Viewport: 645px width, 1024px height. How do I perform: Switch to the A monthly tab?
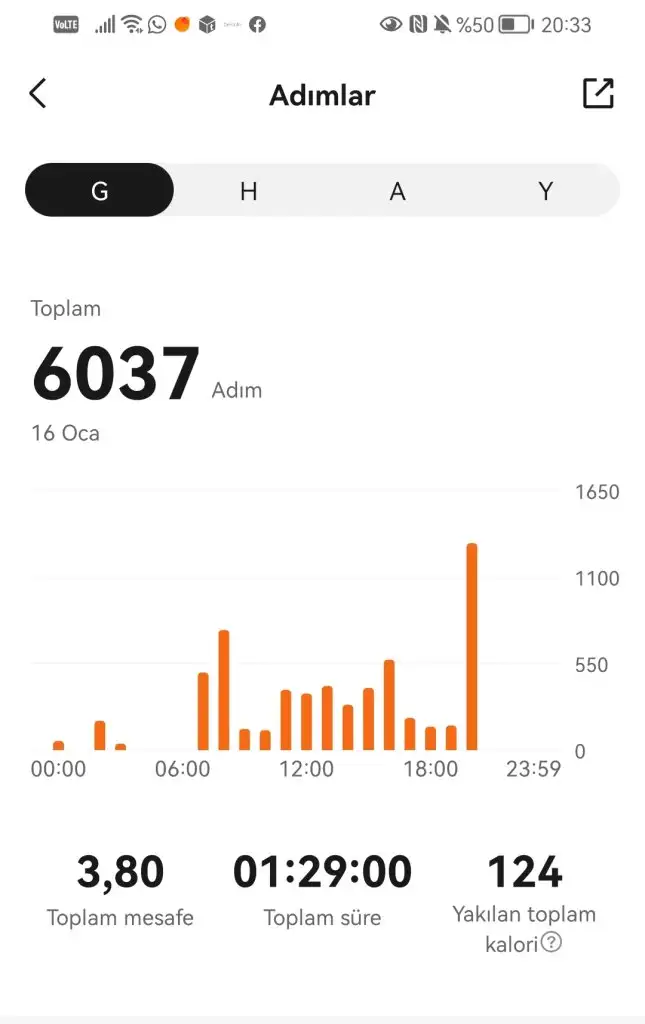coord(397,190)
